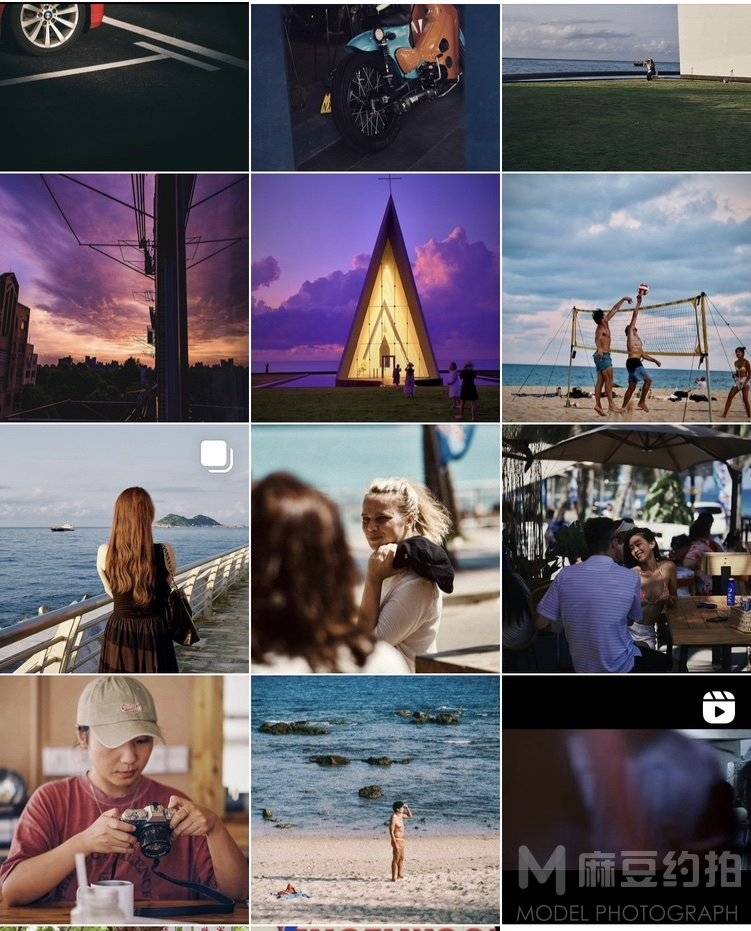The image size is (751, 931).
Task: Open the red-haired woman seaside carousel post
Action: pos(124,548)
